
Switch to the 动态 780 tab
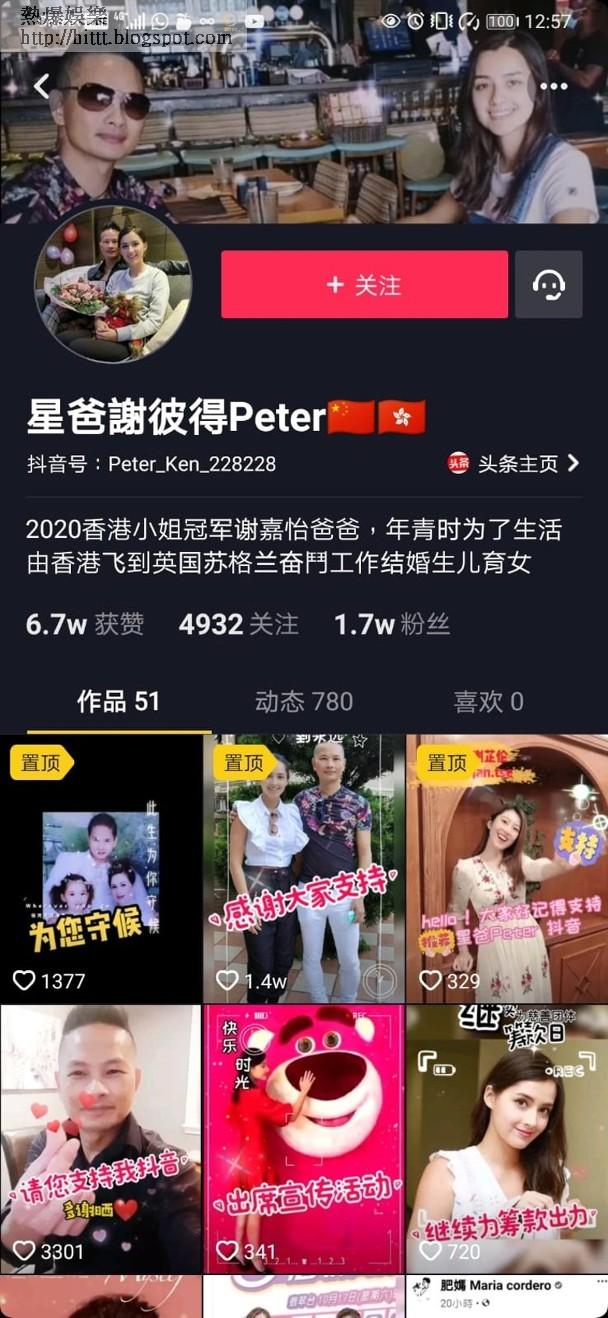pos(304,702)
